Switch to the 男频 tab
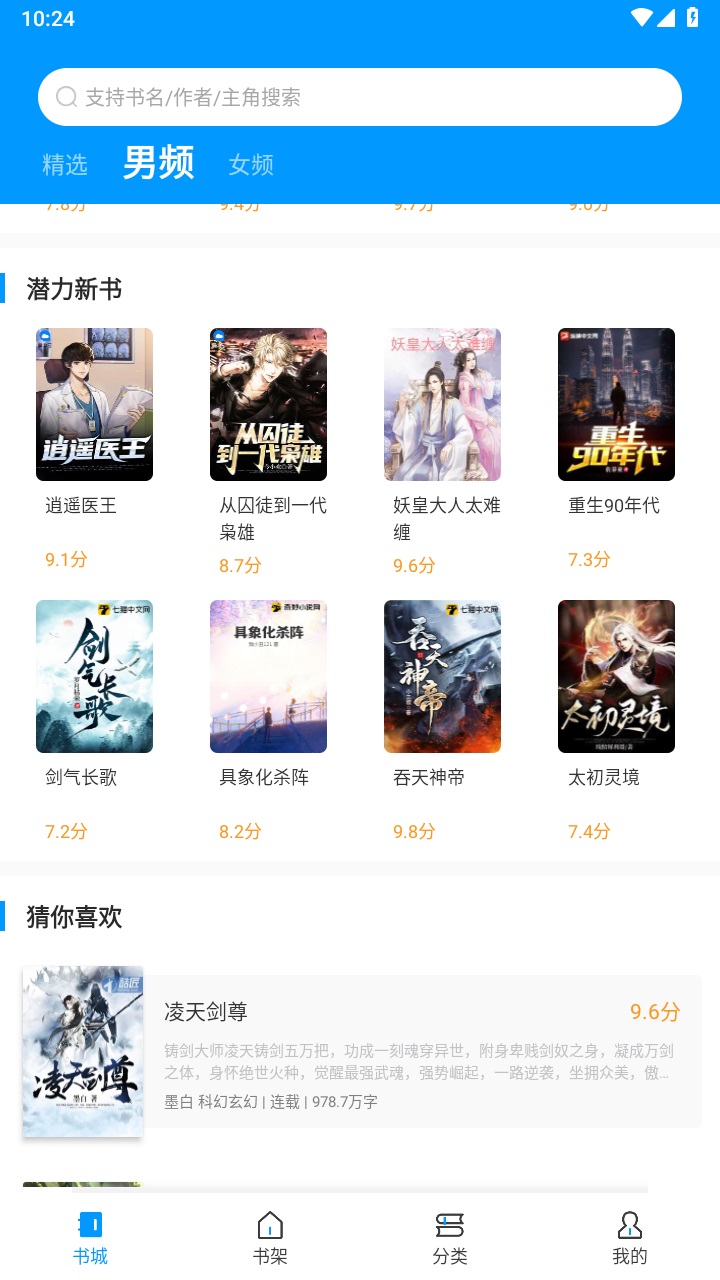The width and height of the screenshot is (720, 1280). coord(158,164)
